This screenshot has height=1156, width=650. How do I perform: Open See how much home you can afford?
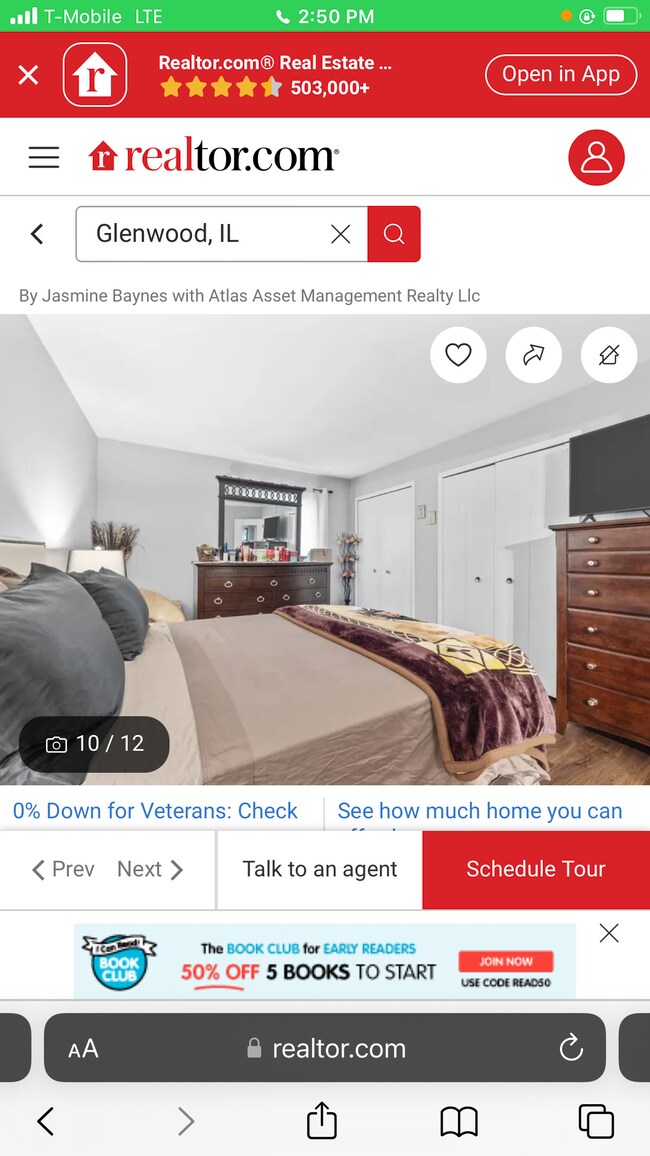pyautogui.click(x=480, y=811)
